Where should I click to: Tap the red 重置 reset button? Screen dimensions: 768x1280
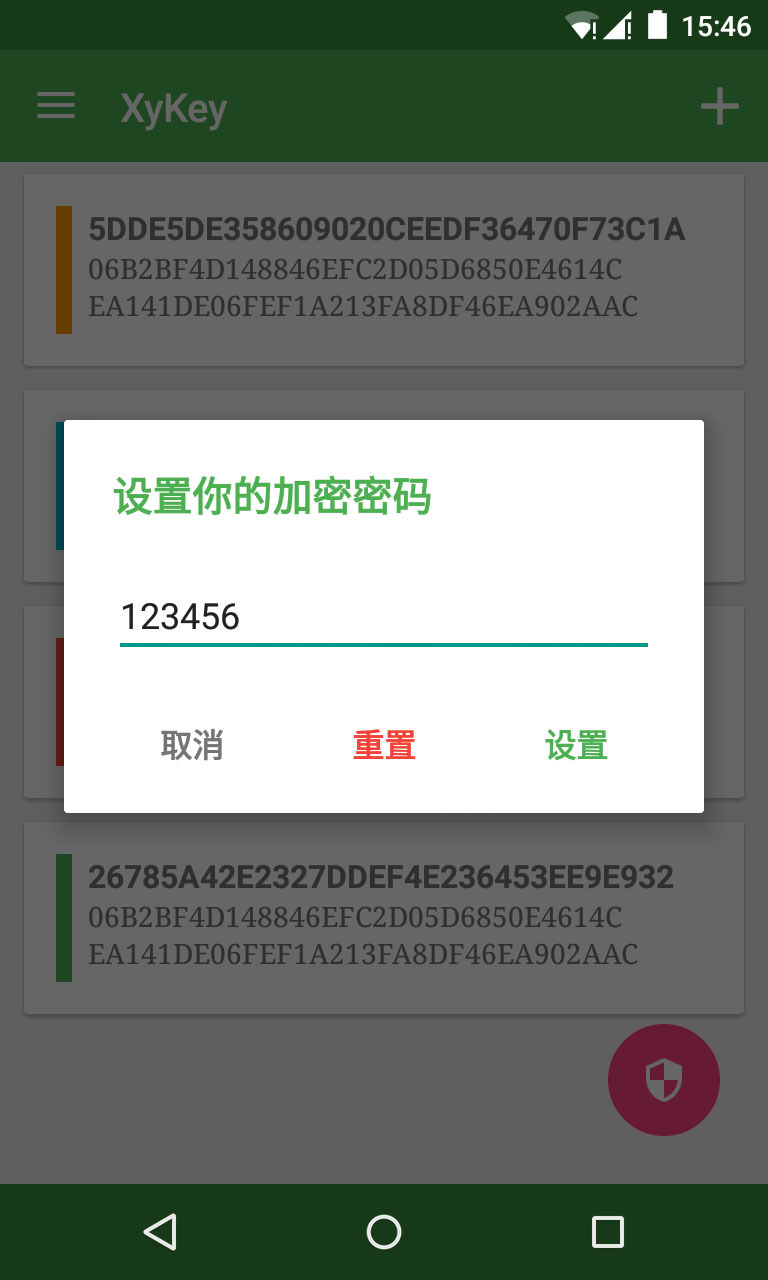pyautogui.click(x=384, y=745)
